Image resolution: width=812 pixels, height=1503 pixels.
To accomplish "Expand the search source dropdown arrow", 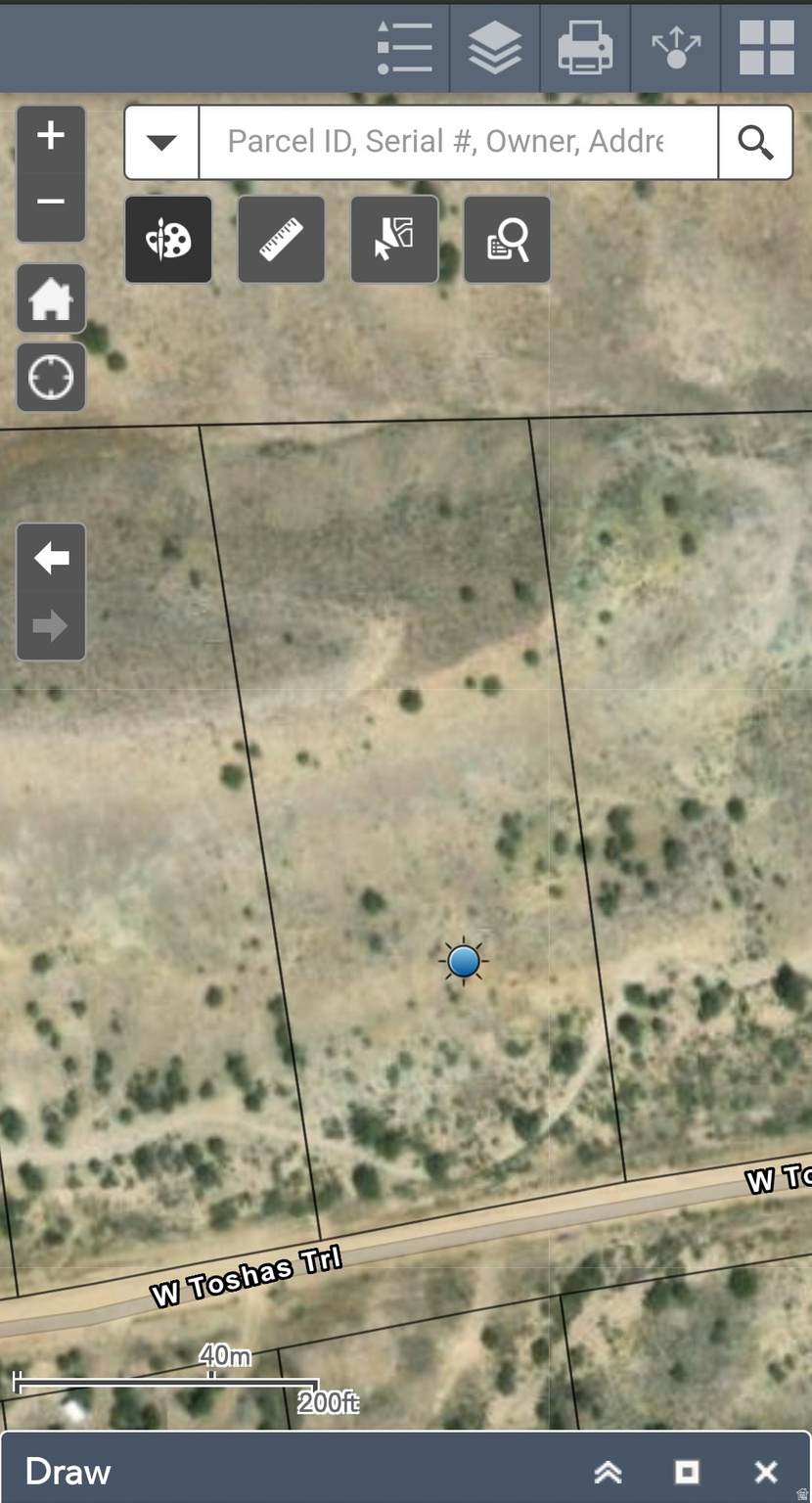I will (x=161, y=143).
